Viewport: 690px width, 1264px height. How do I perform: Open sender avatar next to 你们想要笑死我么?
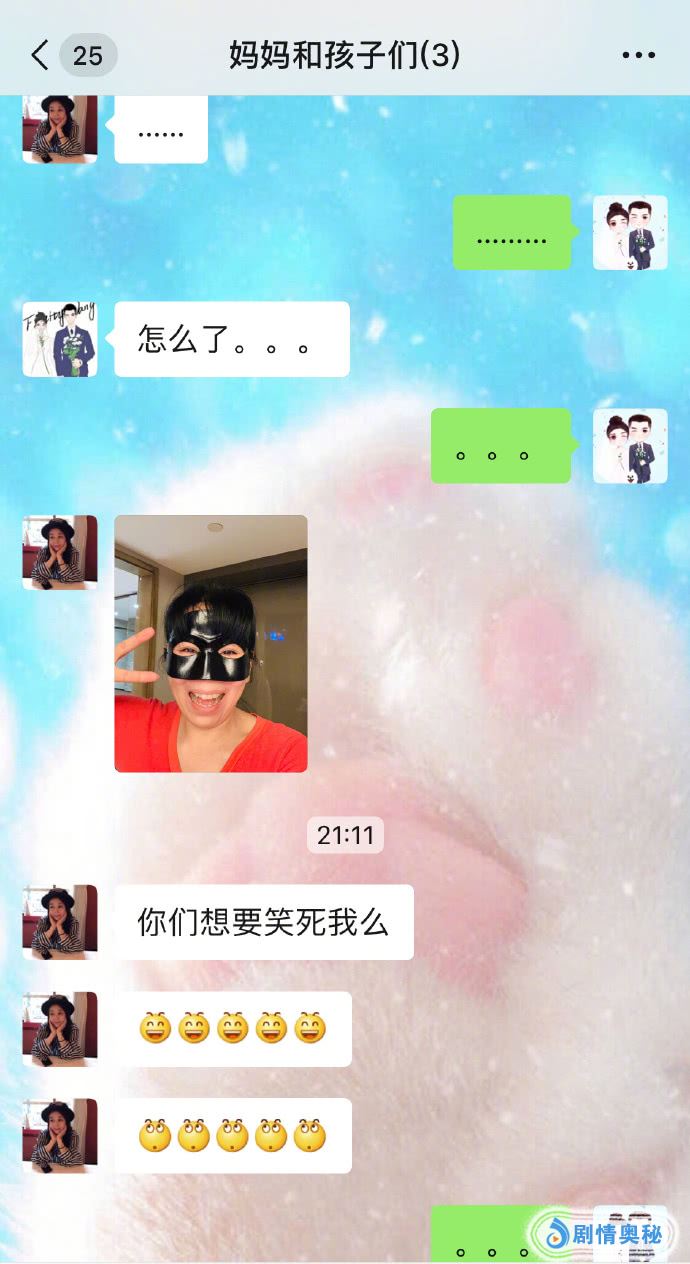(x=60, y=922)
